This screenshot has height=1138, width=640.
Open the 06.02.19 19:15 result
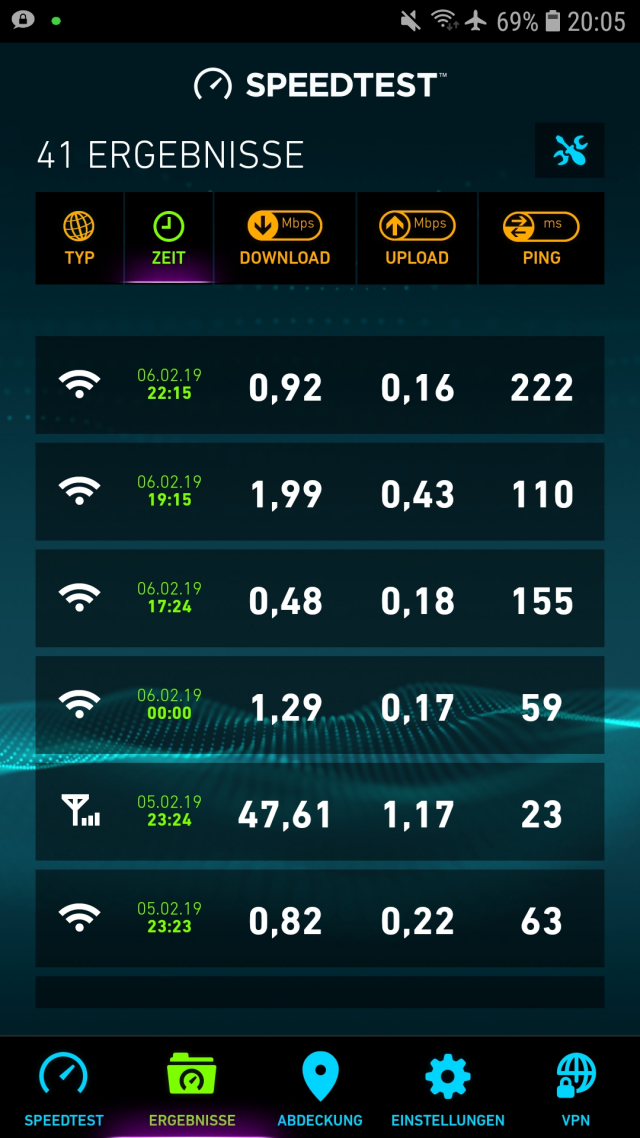click(x=320, y=492)
